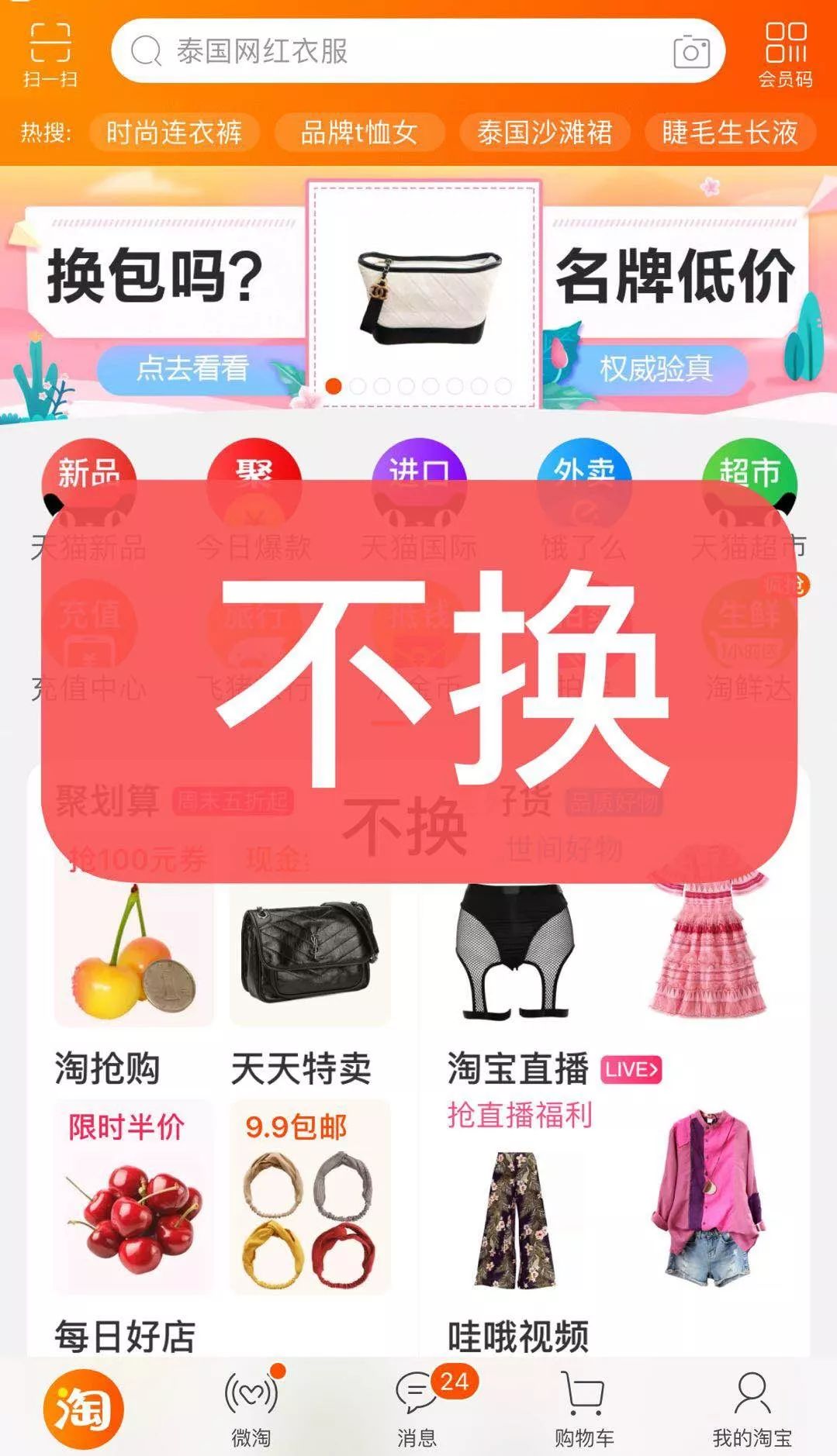Viewport: 837px width, 1456px height.
Task: Open camera image search in search bar
Action: click(690, 52)
